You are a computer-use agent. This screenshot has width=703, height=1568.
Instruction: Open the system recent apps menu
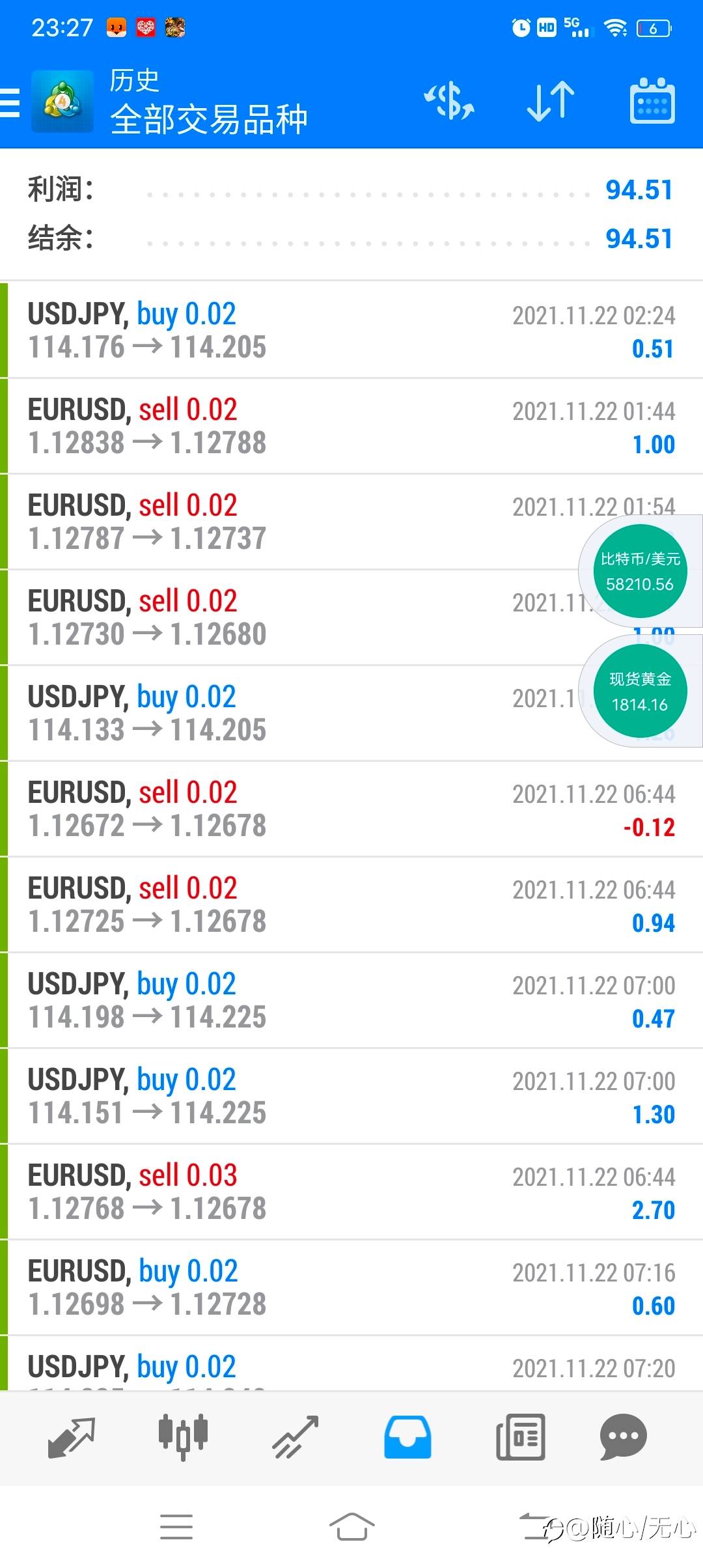tap(176, 1526)
